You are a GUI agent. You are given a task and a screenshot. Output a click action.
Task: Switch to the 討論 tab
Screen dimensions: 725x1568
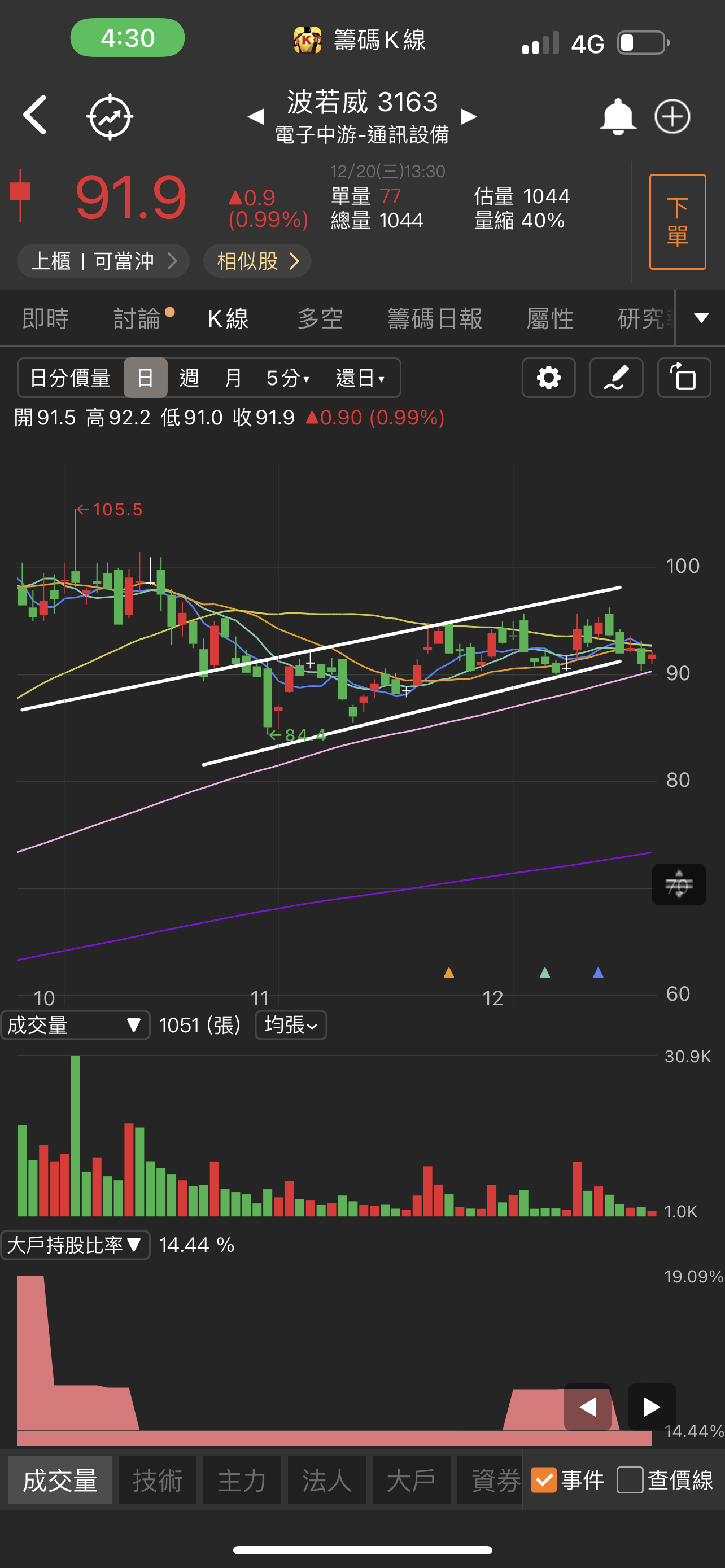(138, 318)
